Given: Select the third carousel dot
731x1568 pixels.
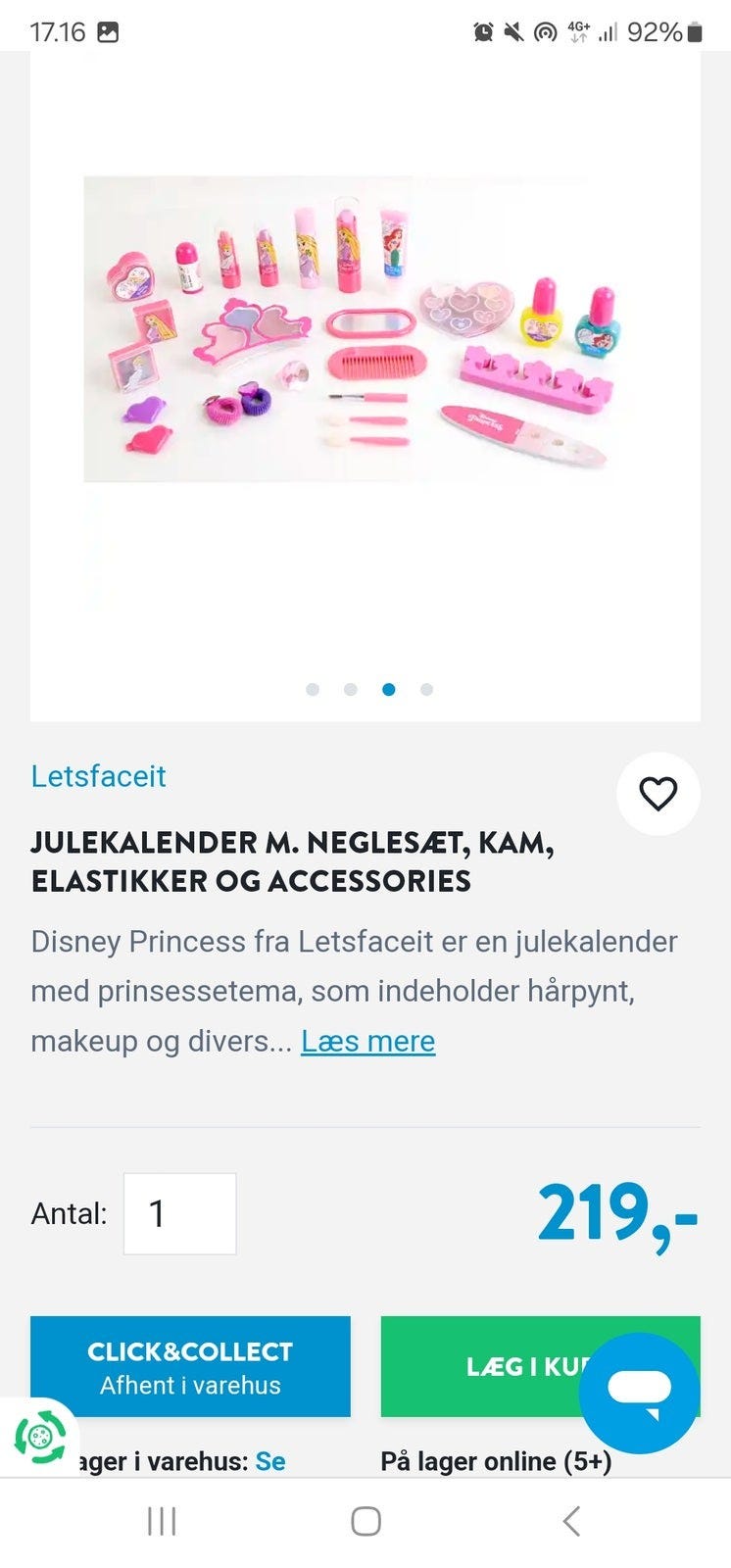Looking at the screenshot, I should (x=389, y=689).
